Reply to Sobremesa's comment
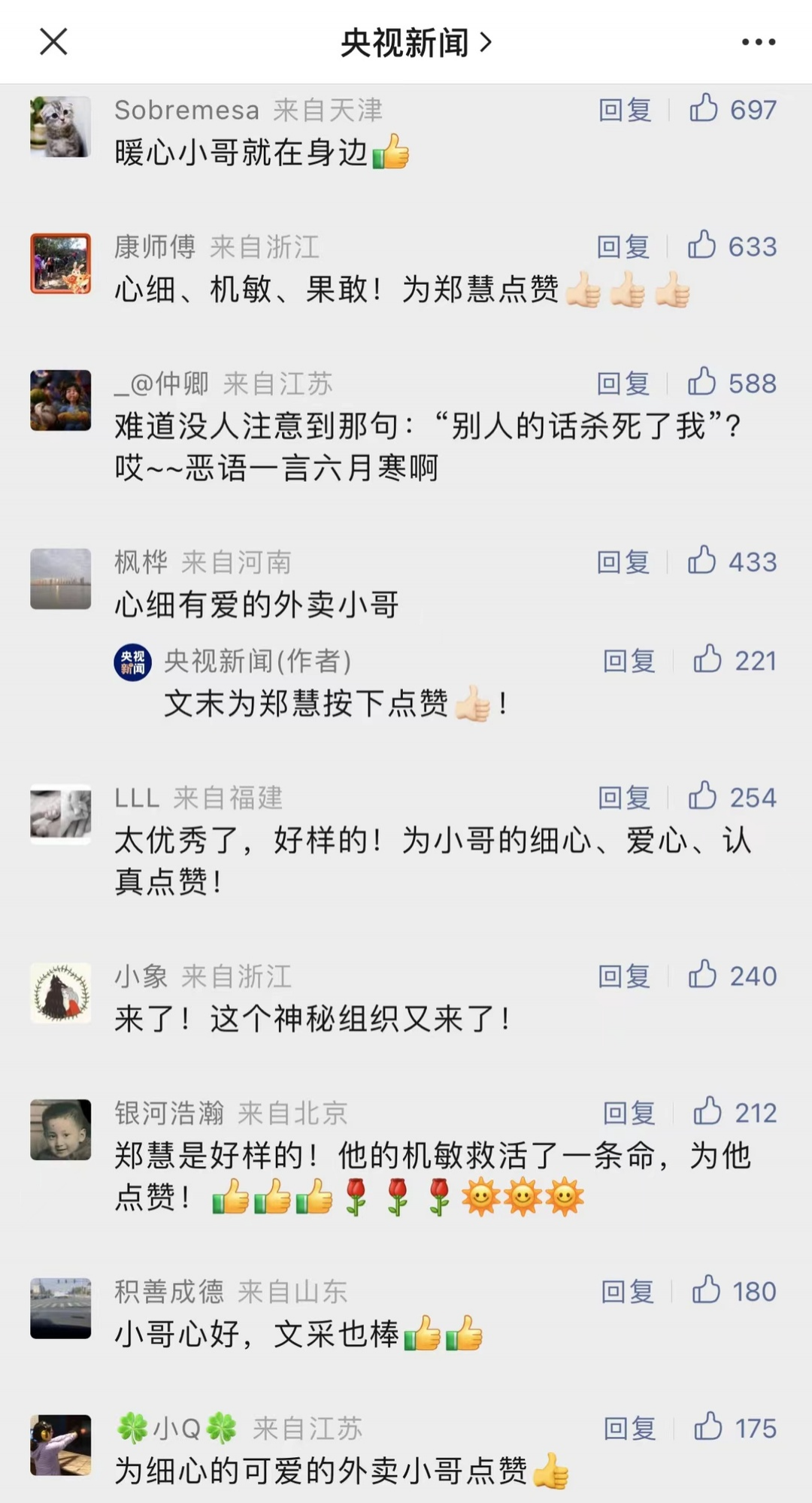 click(x=625, y=110)
